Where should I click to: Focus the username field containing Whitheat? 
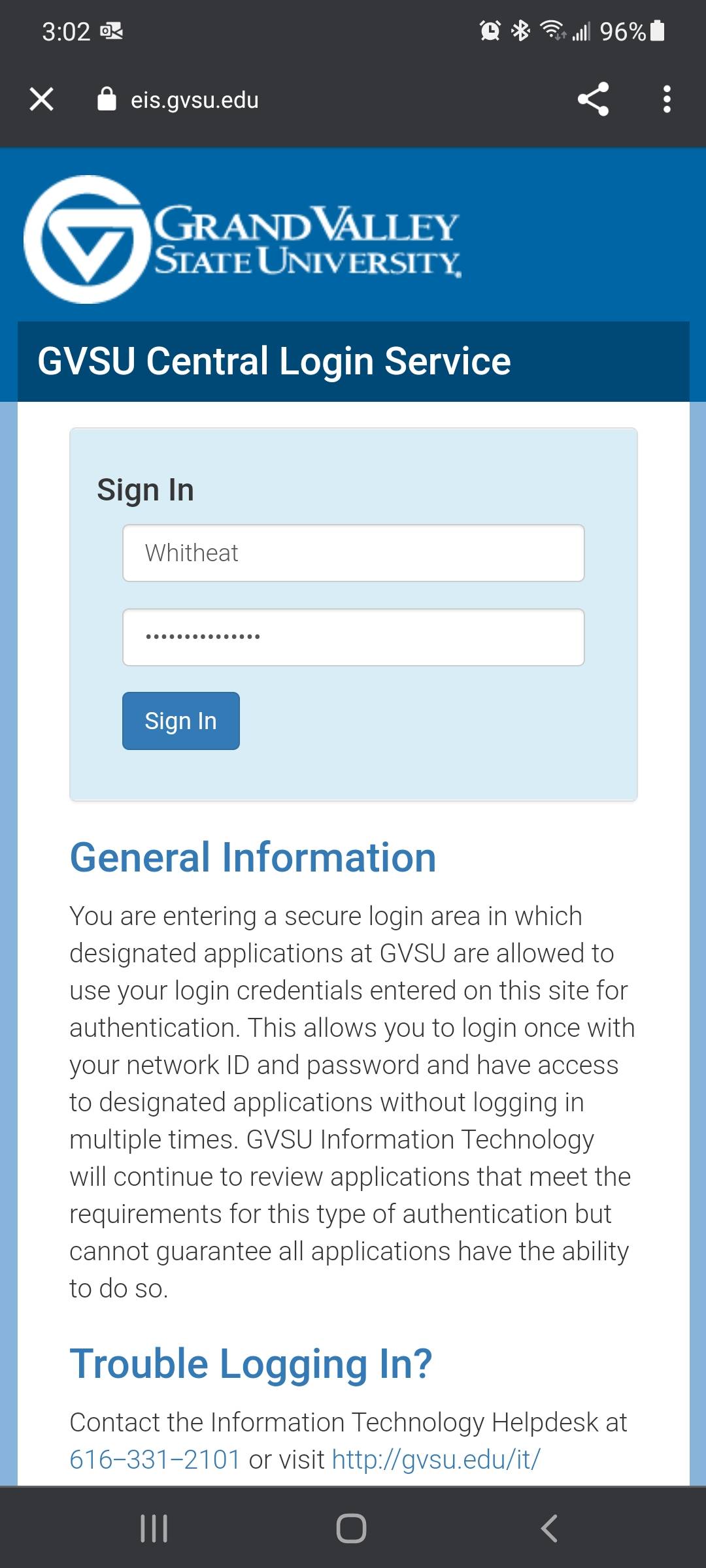(x=353, y=553)
